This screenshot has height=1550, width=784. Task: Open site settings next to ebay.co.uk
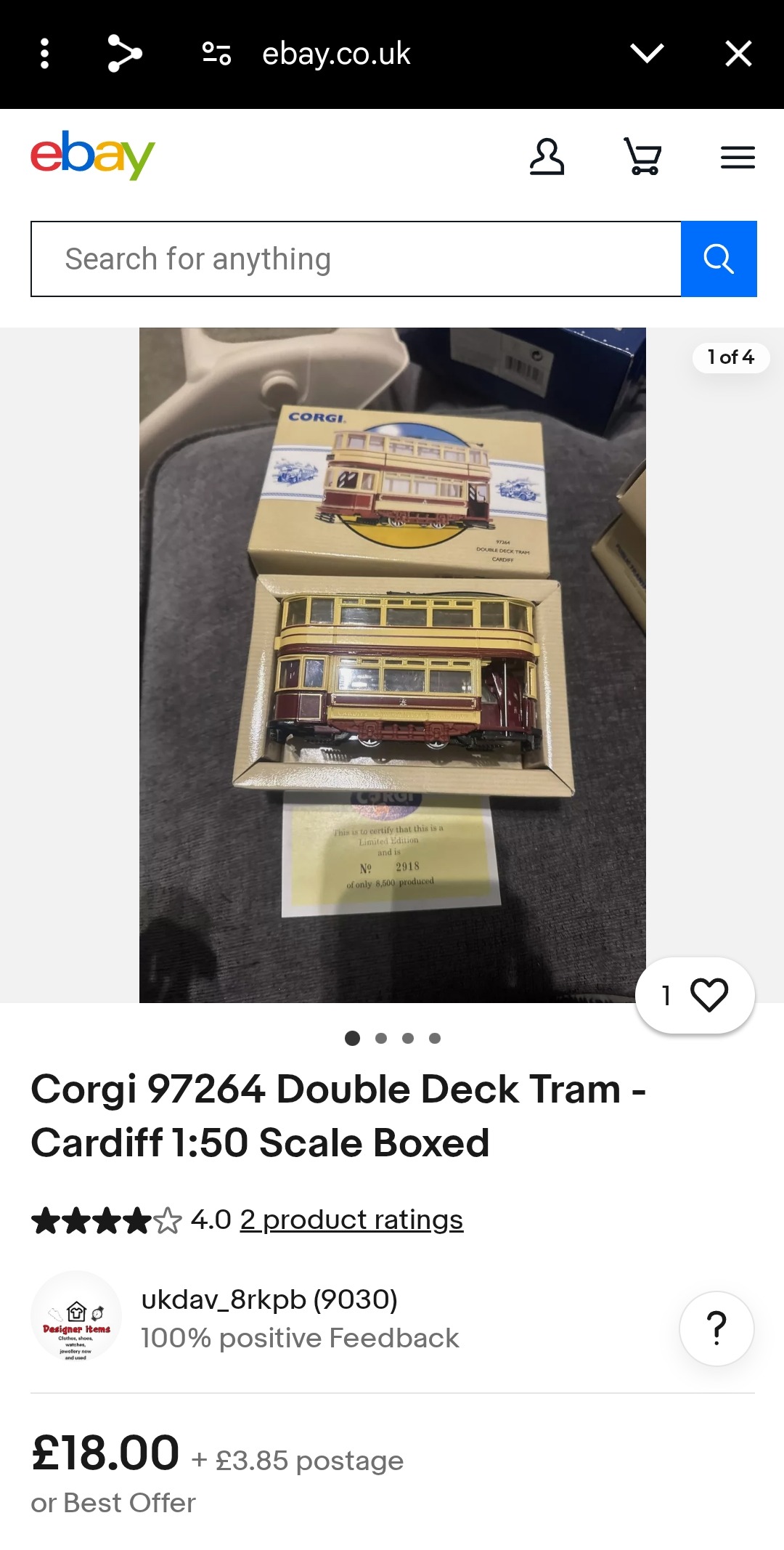pyautogui.click(x=216, y=54)
